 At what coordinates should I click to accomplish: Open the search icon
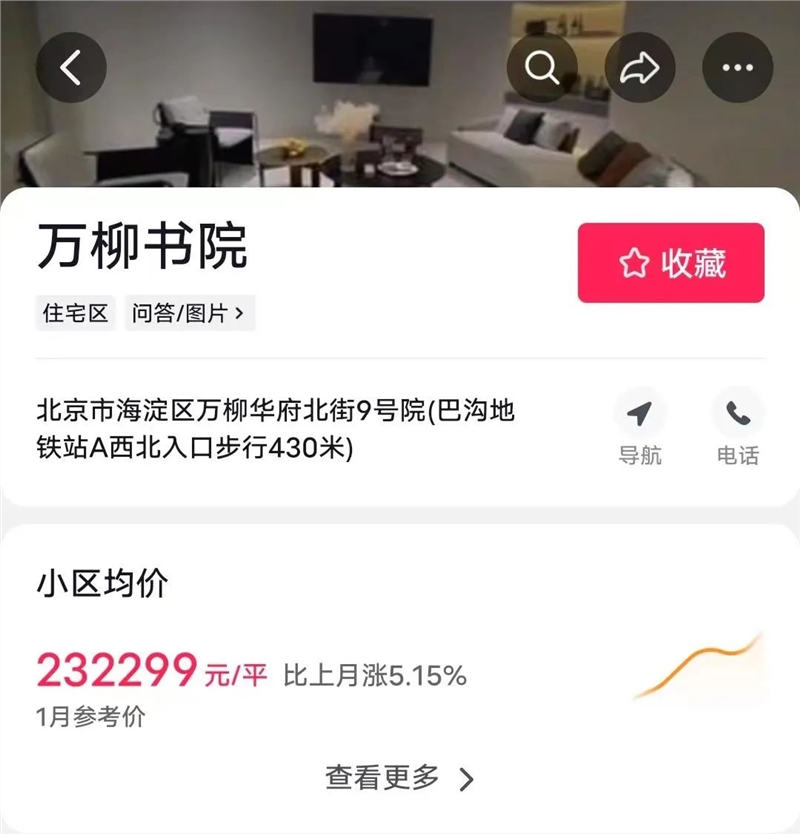click(541, 67)
